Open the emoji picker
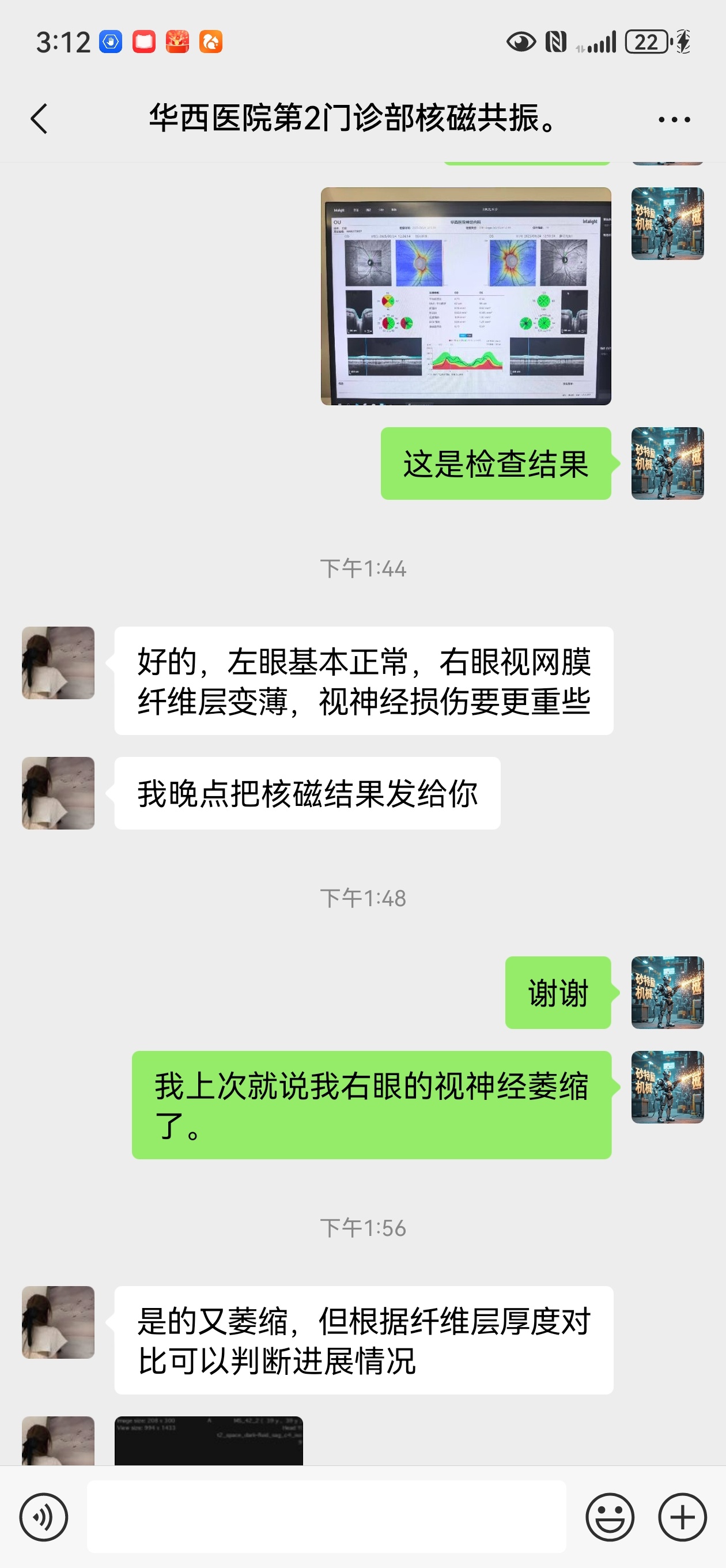Viewport: 726px width, 1568px height. (610, 1517)
